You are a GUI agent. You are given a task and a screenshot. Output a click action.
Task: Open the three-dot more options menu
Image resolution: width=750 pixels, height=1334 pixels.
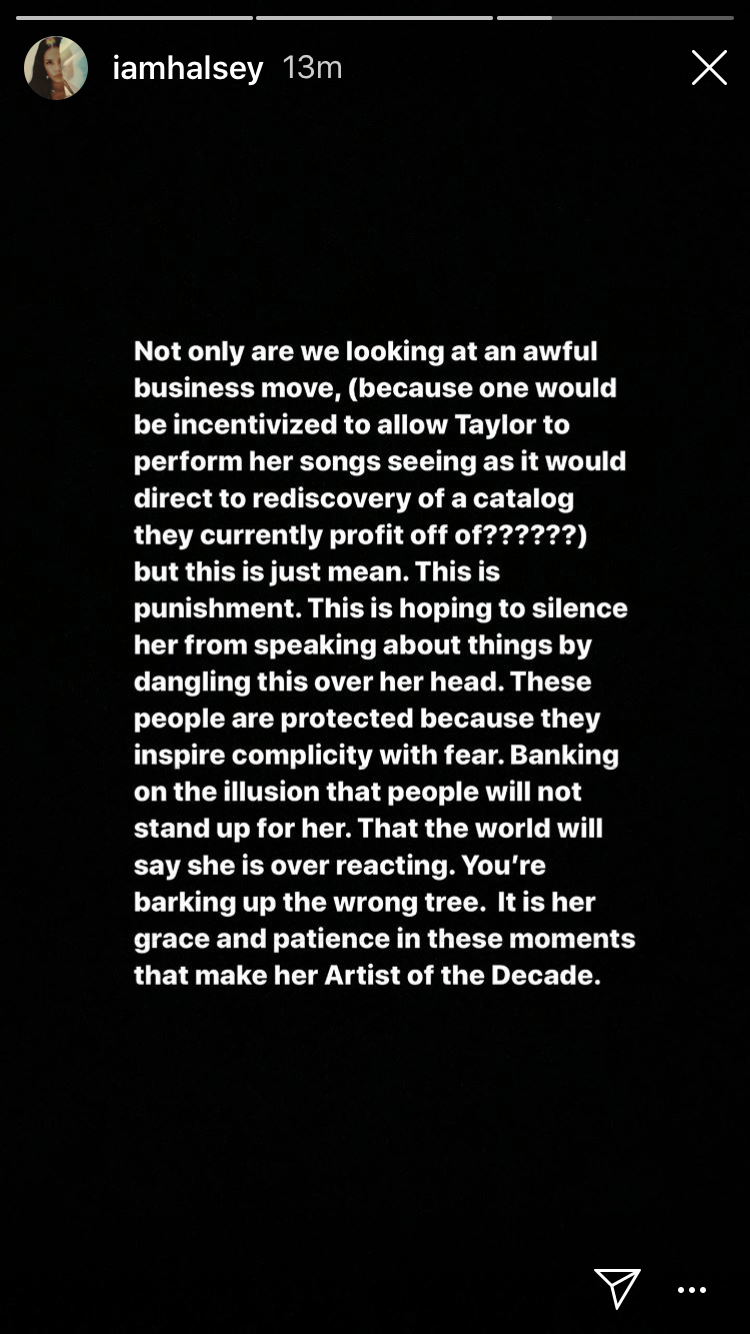click(x=692, y=1290)
